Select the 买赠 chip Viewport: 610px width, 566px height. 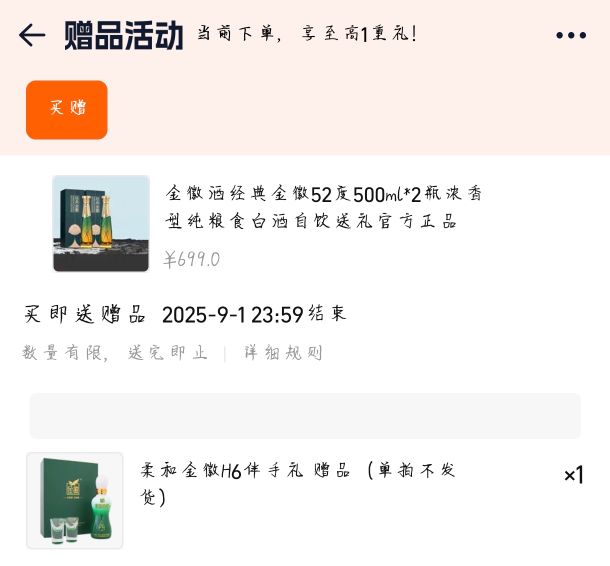tap(67, 109)
